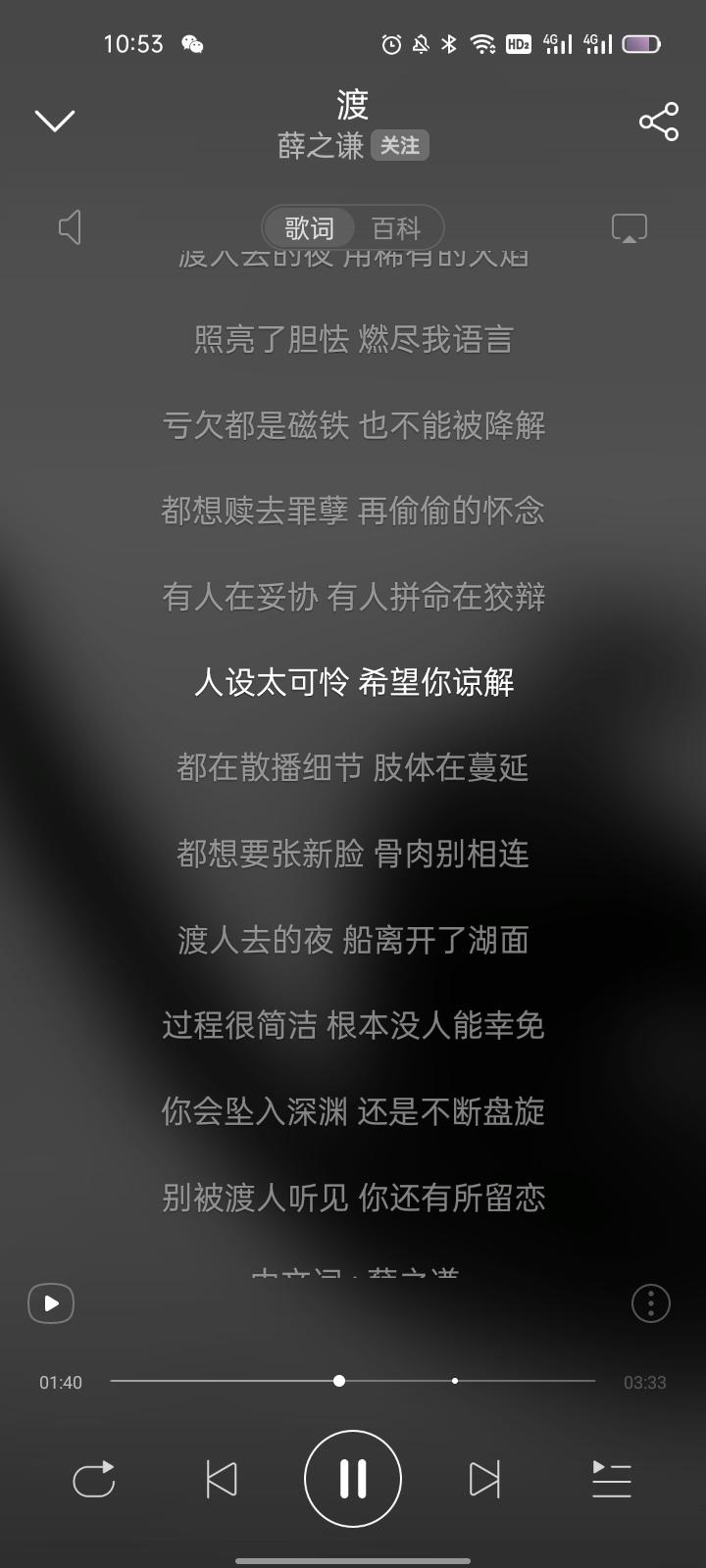Share the song 渡

pos(658,122)
